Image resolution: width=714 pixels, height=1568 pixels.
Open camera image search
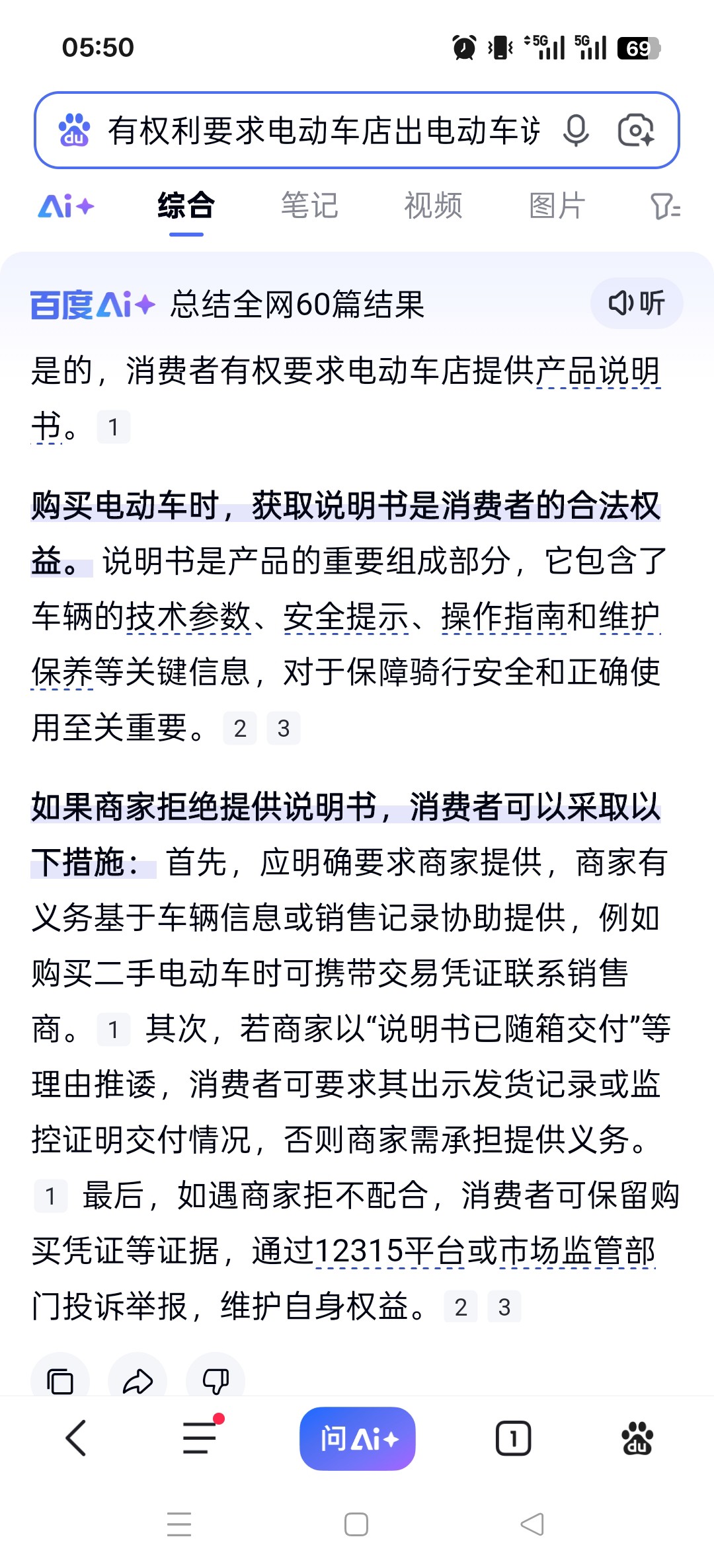636,130
